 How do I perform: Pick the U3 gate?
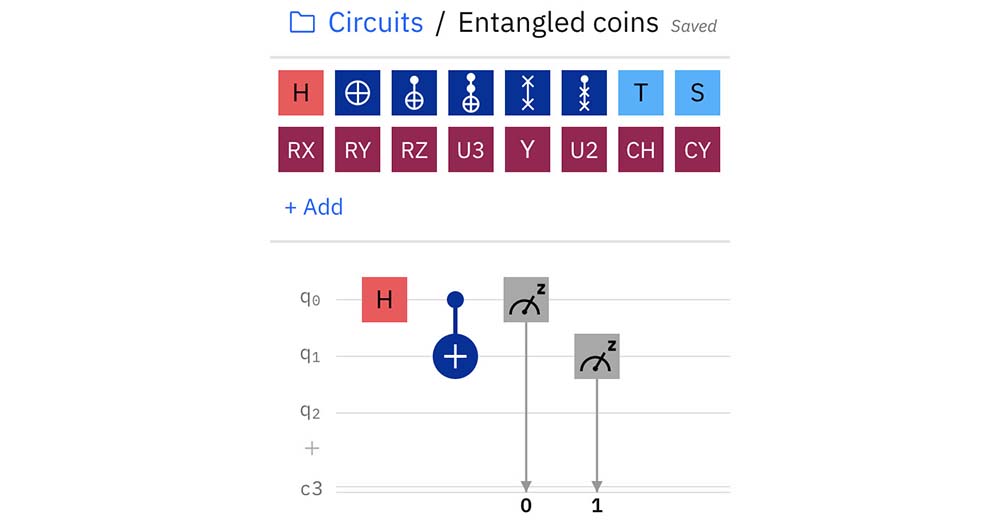[471, 150]
